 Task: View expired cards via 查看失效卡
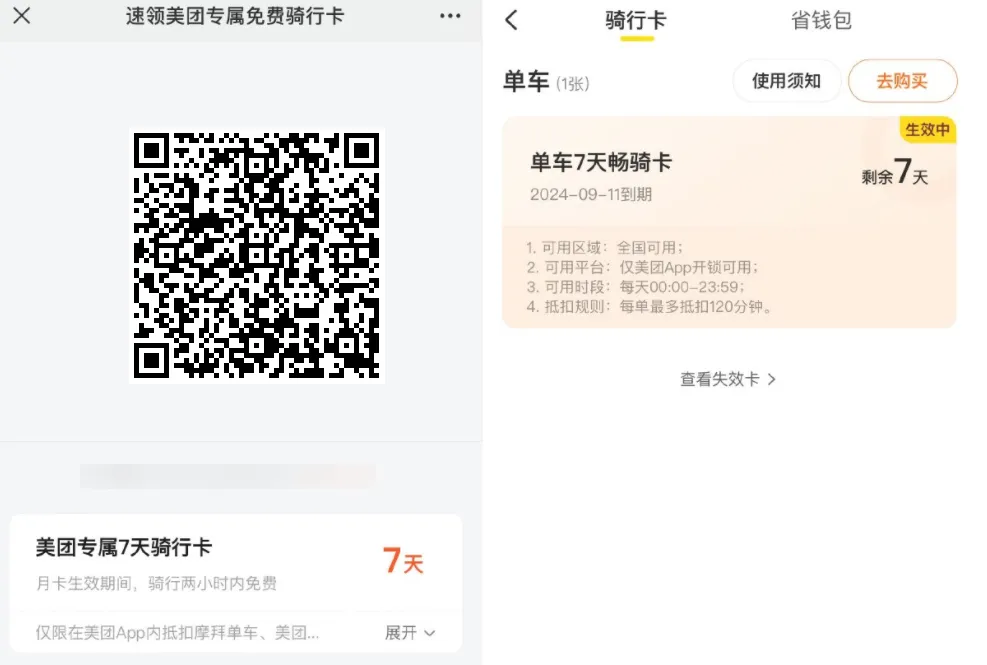tap(728, 379)
